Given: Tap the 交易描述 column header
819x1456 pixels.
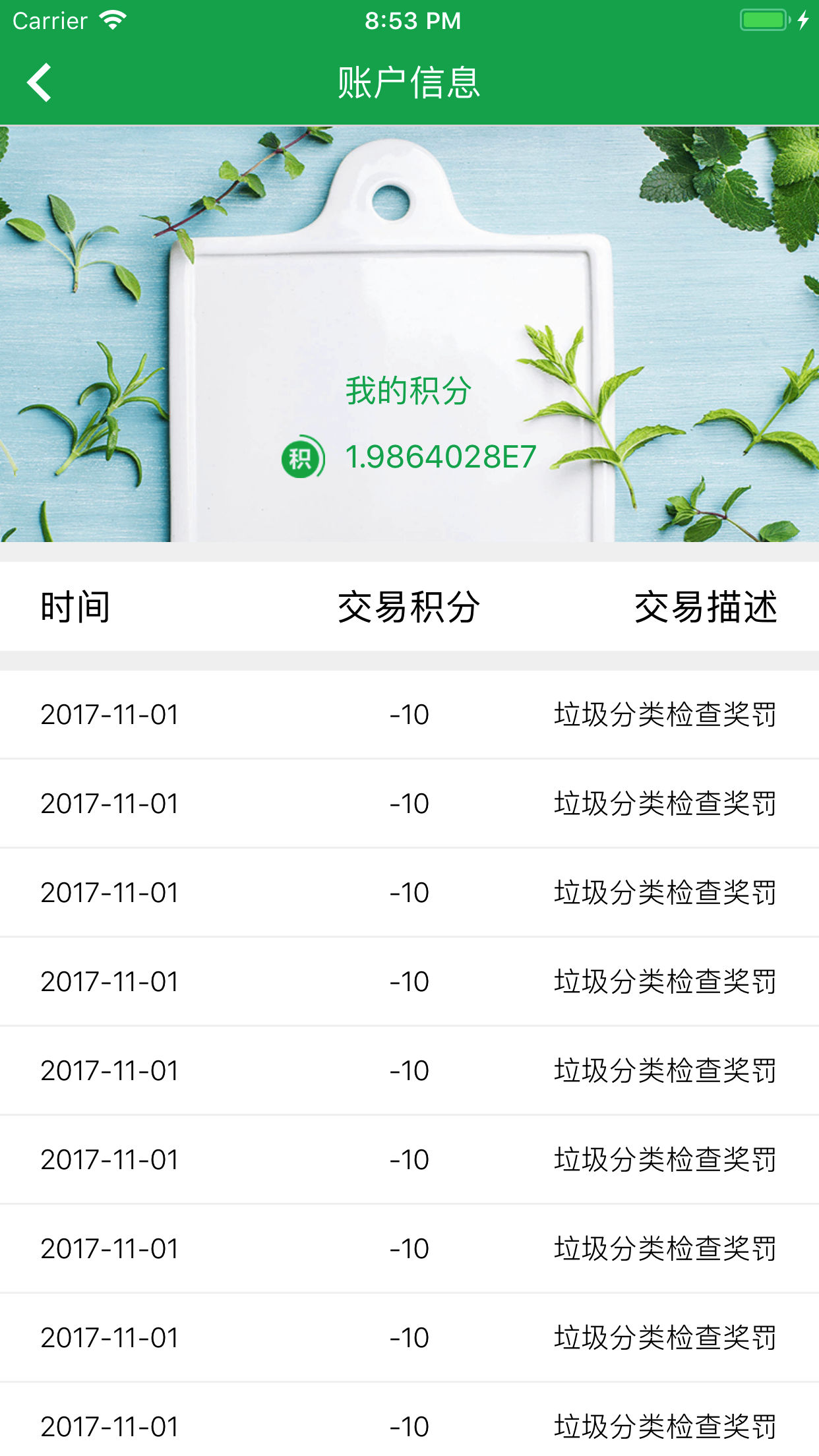Looking at the screenshot, I should [x=706, y=607].
